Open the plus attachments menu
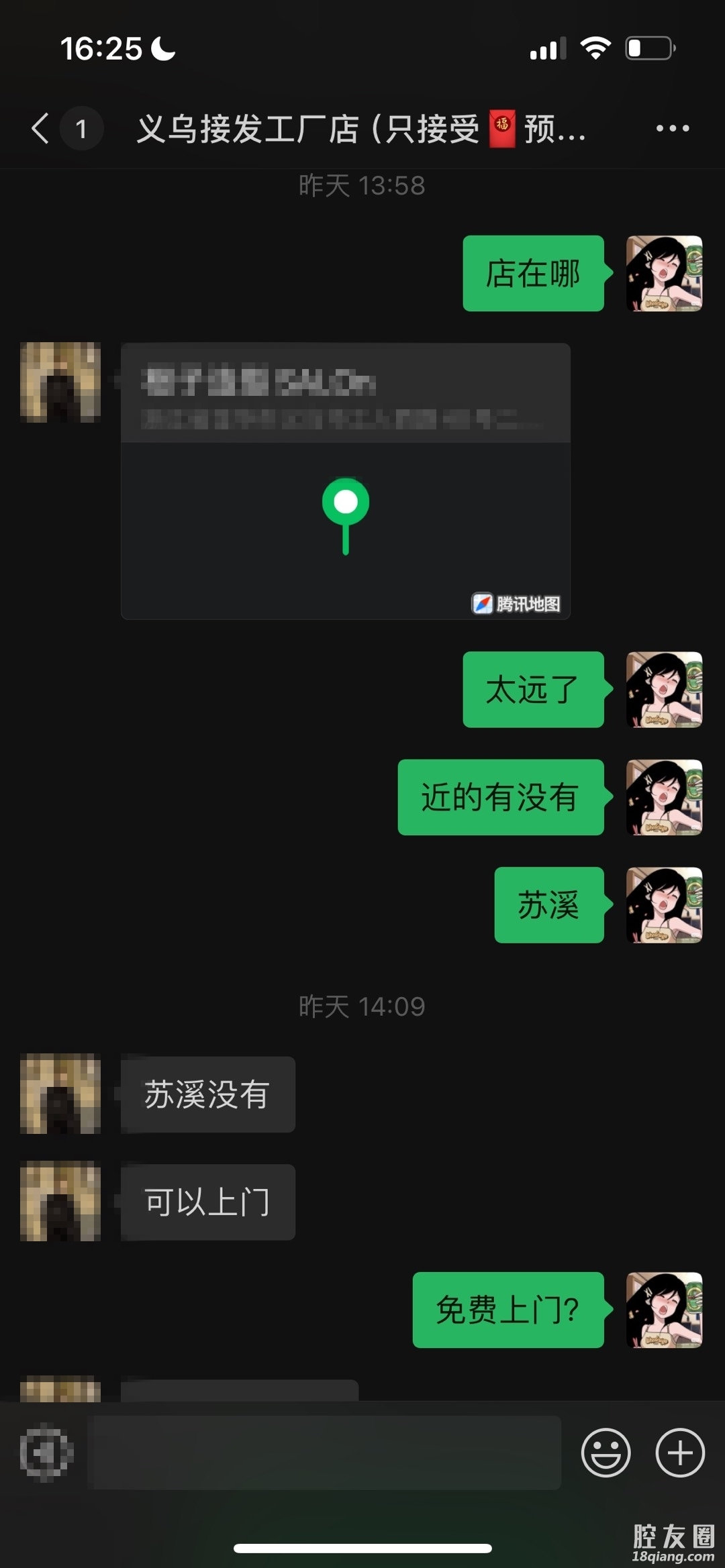This screenshot has height=1568, width=725. point(679,1453)
